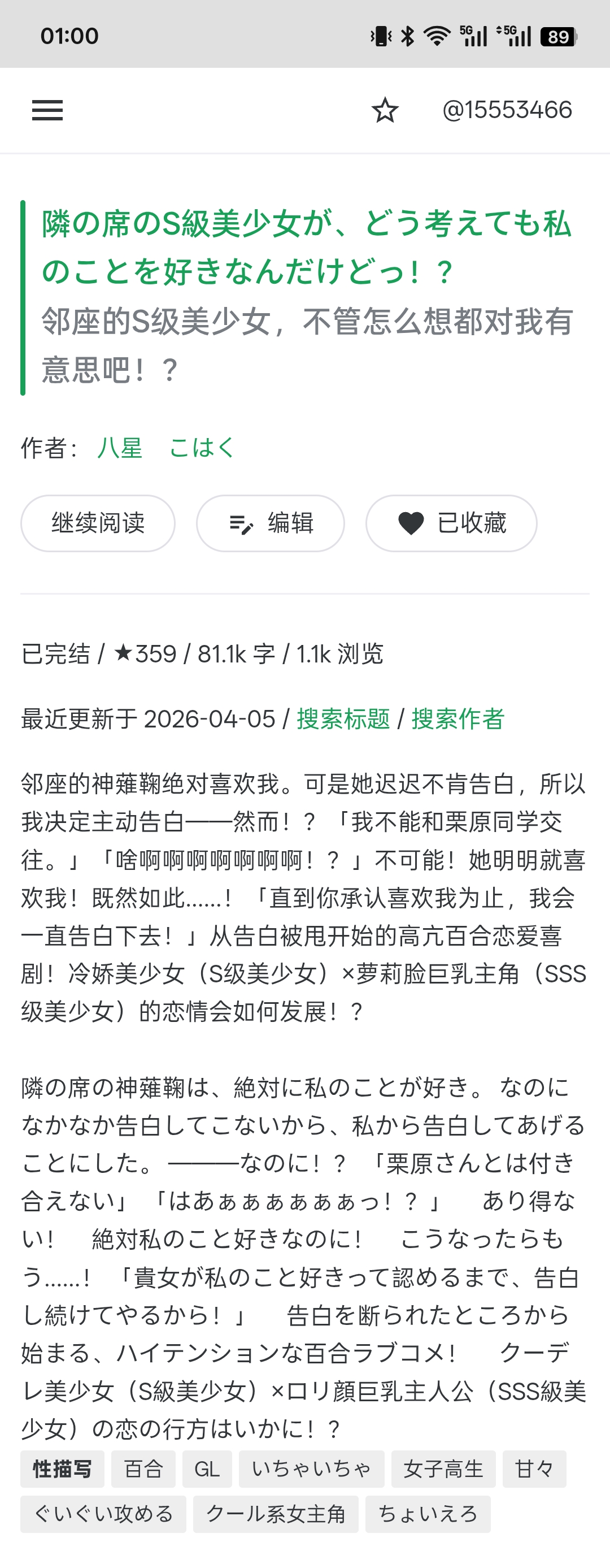The height and width of the screenshot is (1568, 610).
Task: Select the ちょいえろ tag
Action: pos(428,1514)
